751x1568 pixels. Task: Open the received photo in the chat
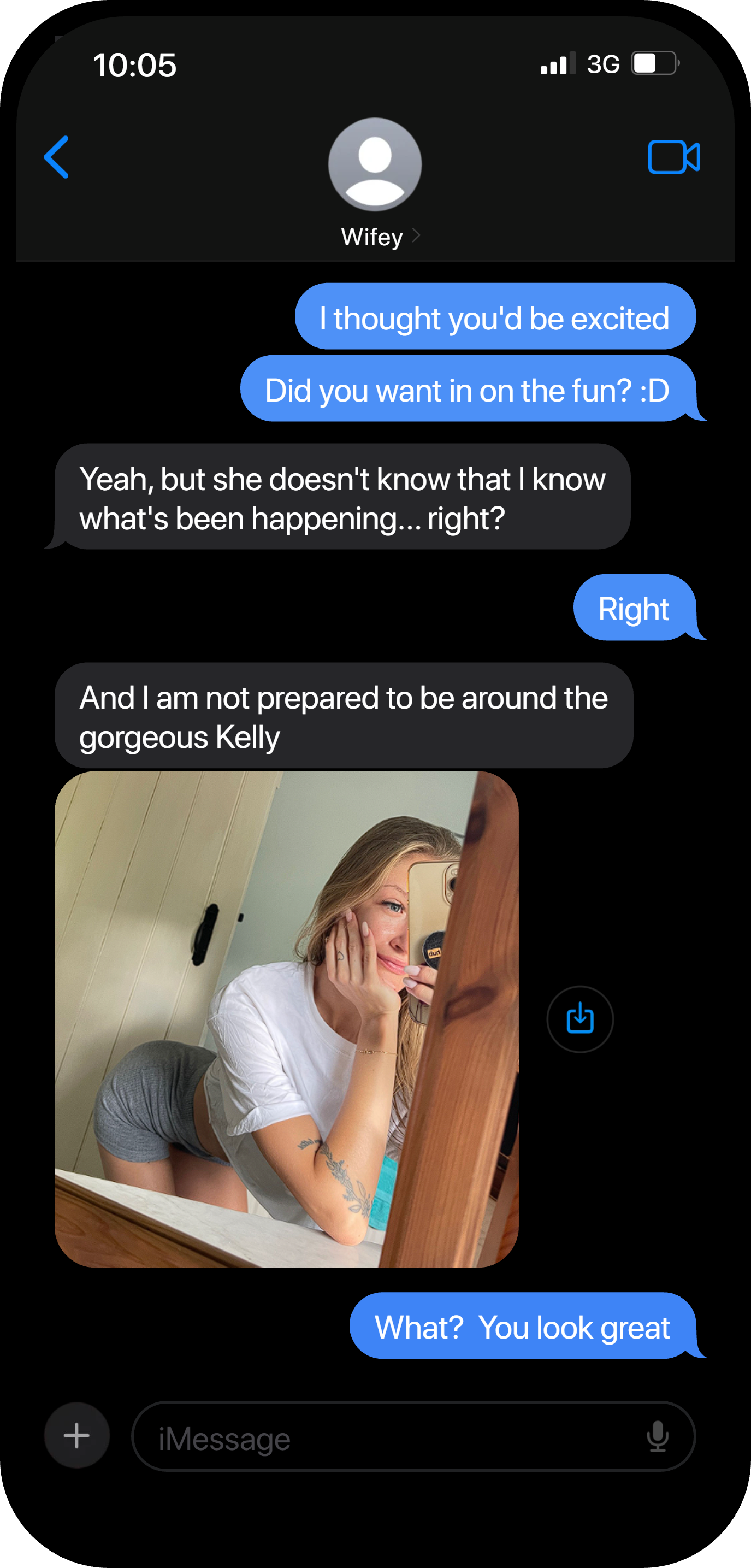pyautogui.click(x=287, y=1019)
